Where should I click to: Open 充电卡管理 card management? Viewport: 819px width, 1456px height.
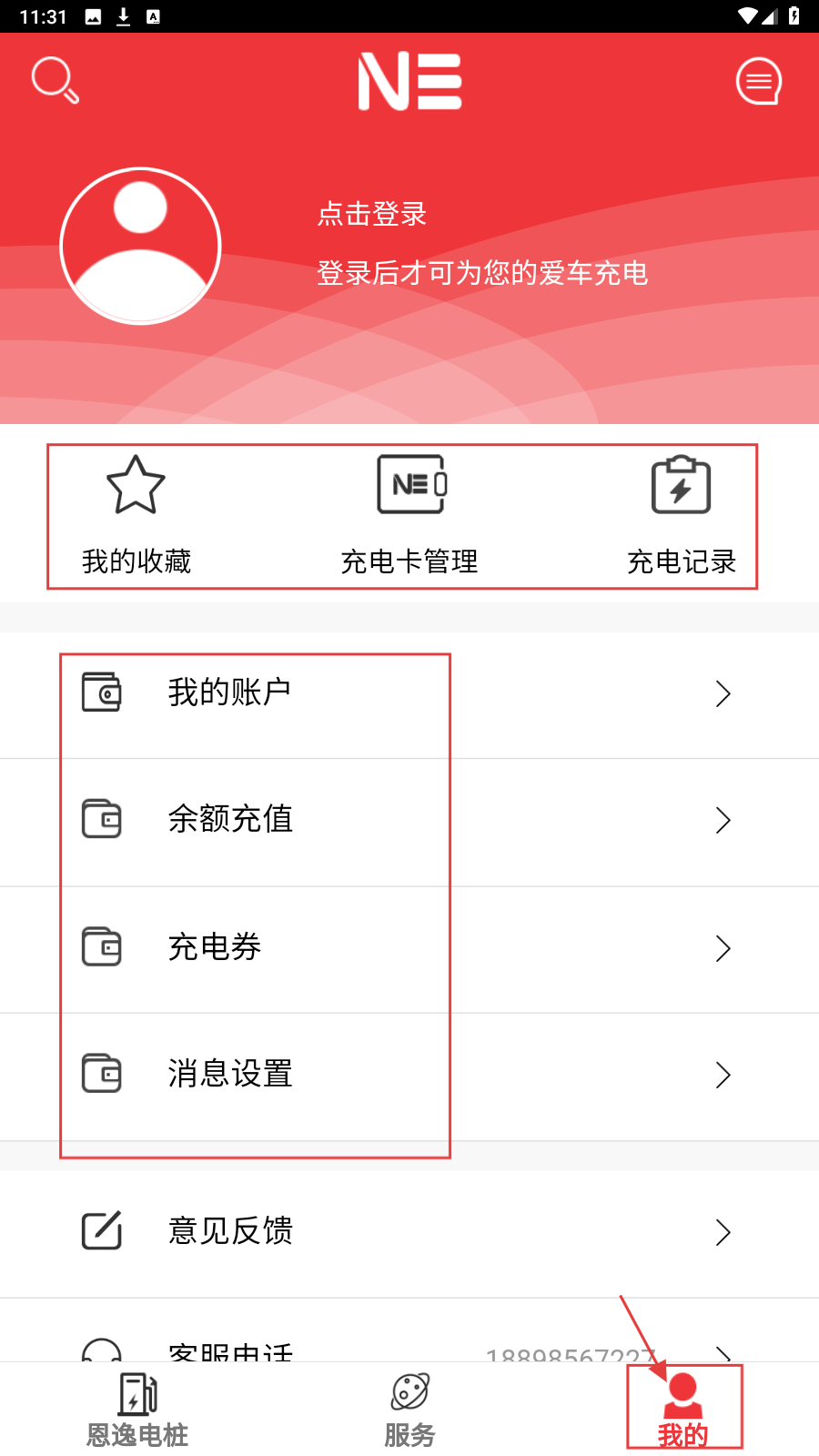pos(409,516)
